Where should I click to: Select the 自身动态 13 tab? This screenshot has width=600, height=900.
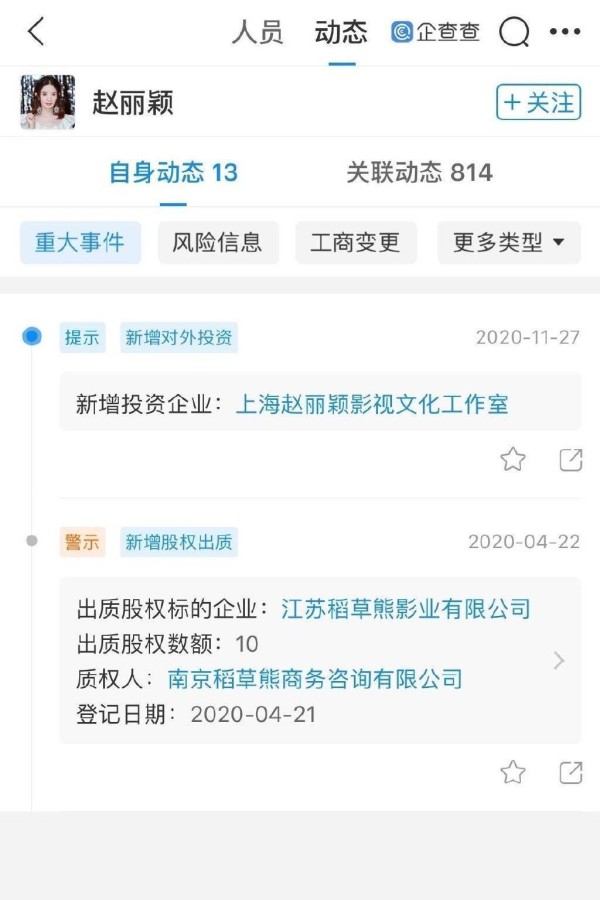173,172
